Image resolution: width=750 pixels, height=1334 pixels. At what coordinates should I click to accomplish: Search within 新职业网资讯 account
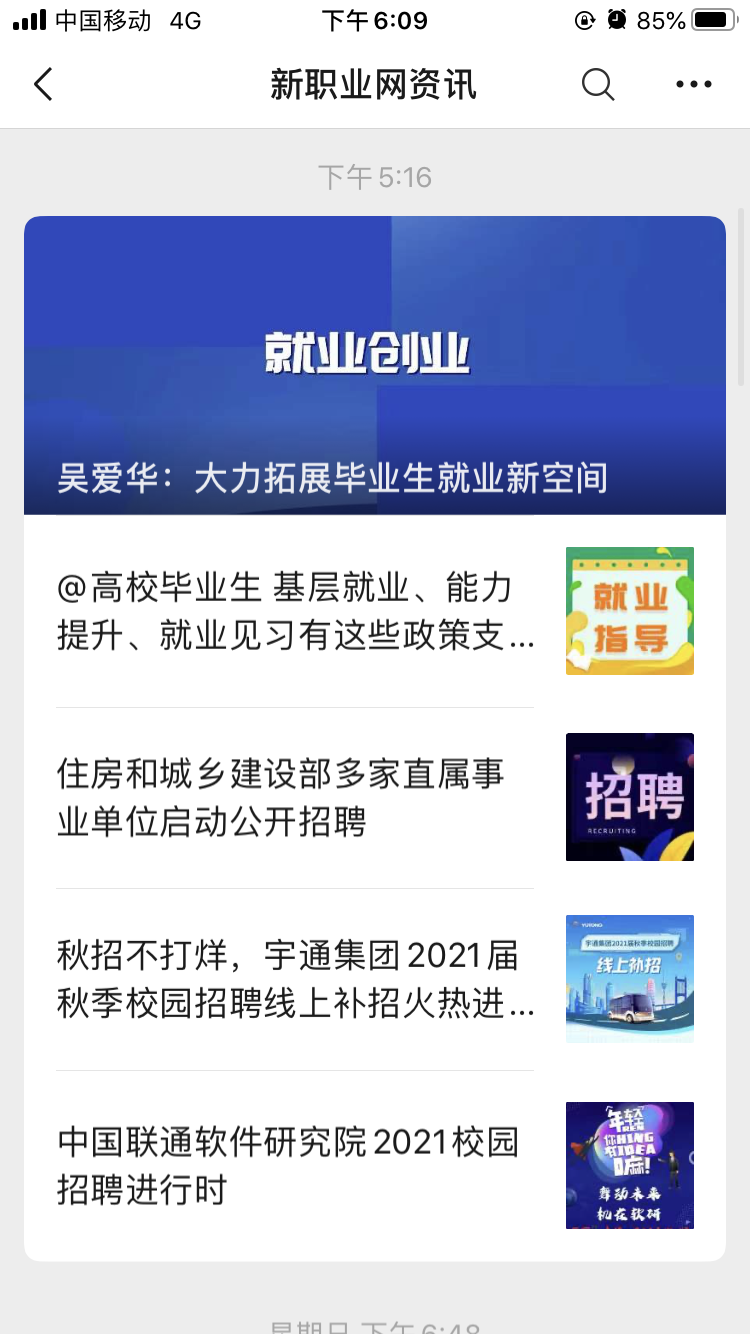point(598,85)
